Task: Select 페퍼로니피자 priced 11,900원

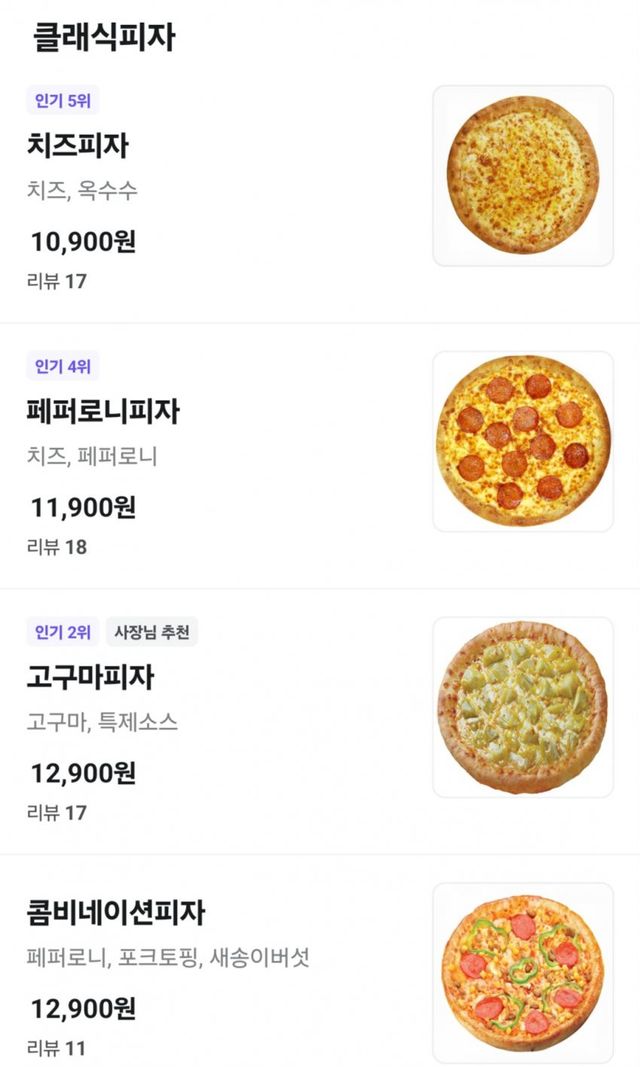Action: pos(103,412)
